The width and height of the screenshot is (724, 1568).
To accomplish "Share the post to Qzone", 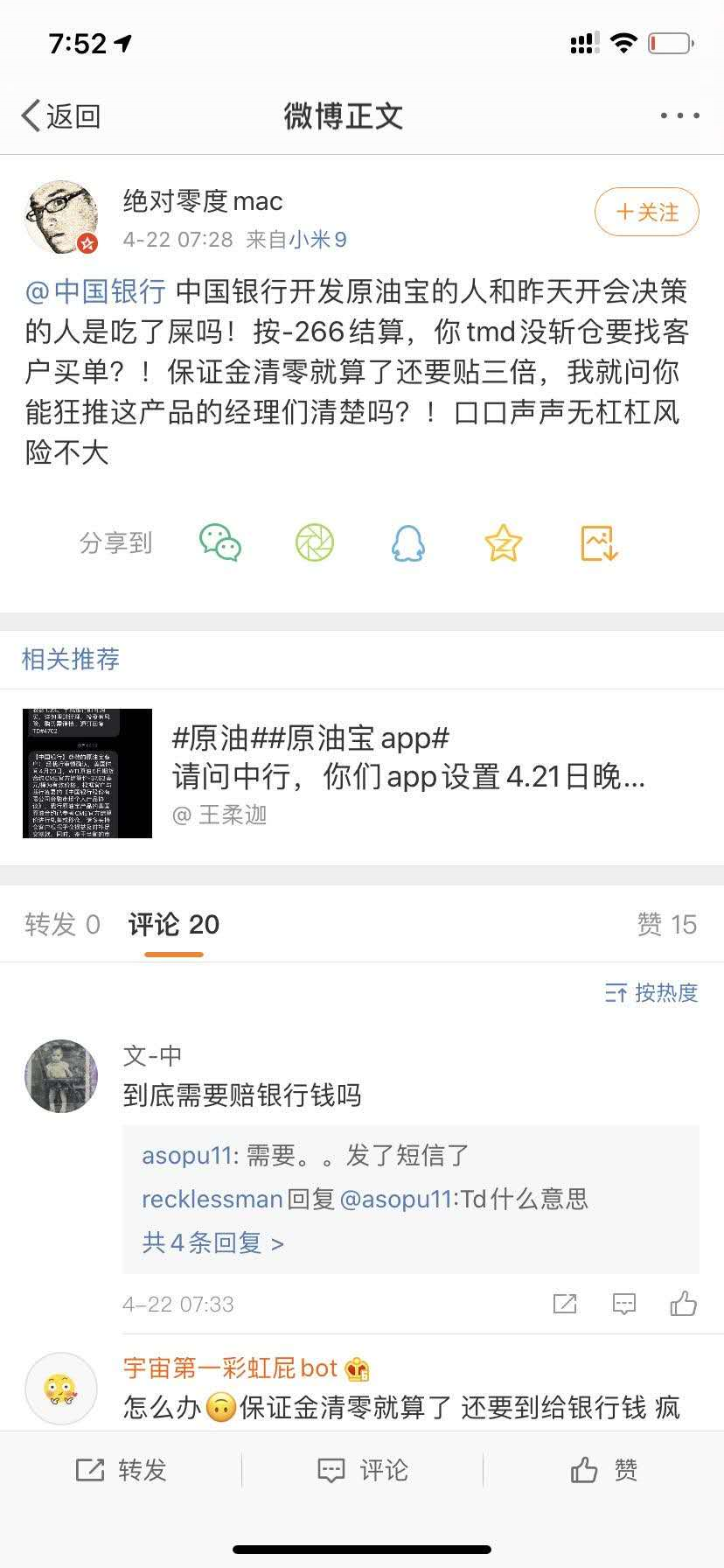I will pyautogui.click(x=504, y=542).
